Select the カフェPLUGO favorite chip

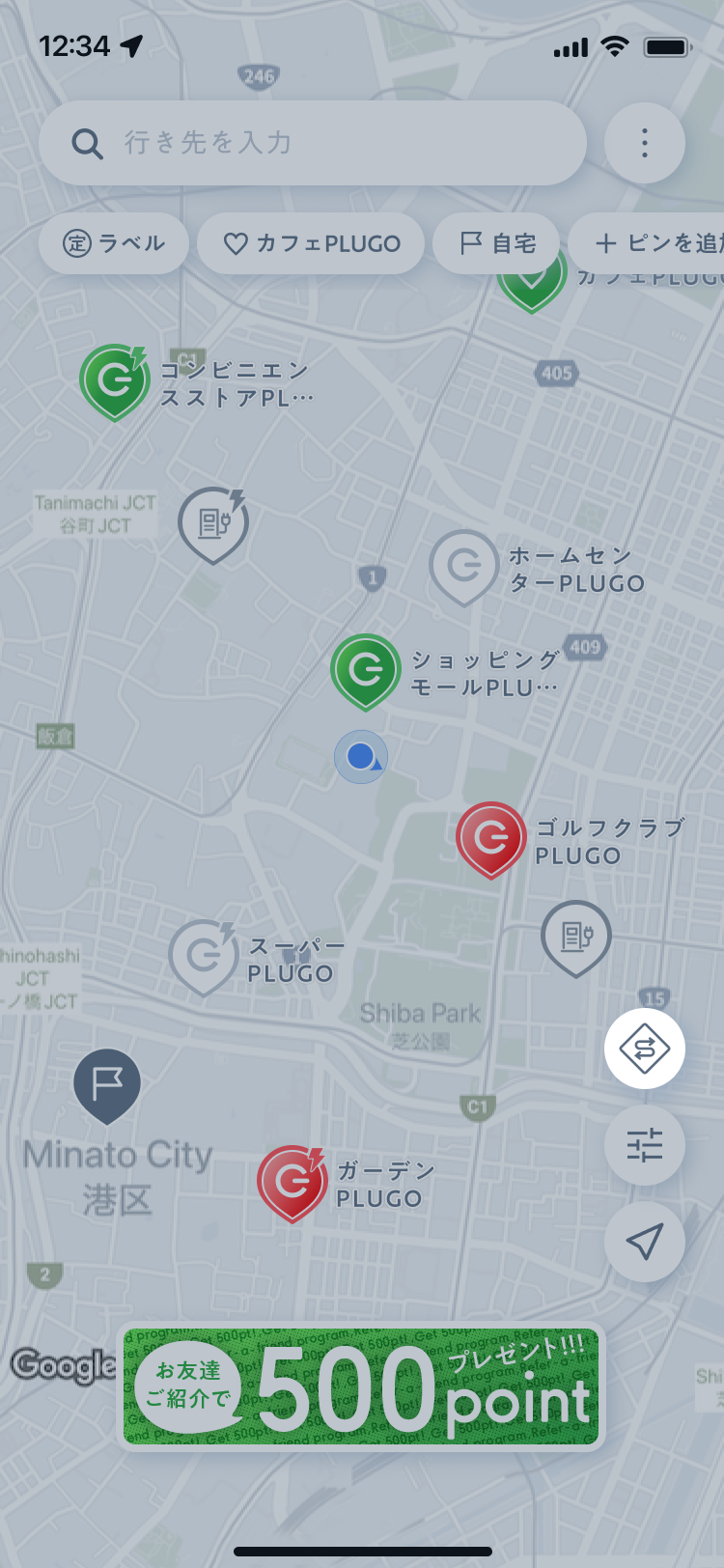coord(311,243)
